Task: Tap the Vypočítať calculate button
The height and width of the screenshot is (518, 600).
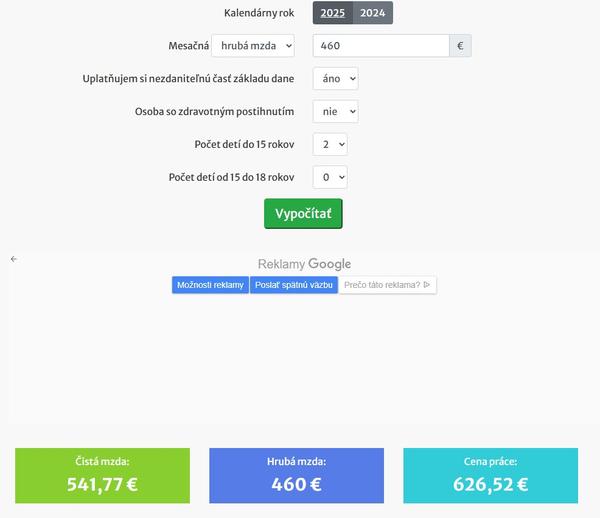Action: [303, 213]
